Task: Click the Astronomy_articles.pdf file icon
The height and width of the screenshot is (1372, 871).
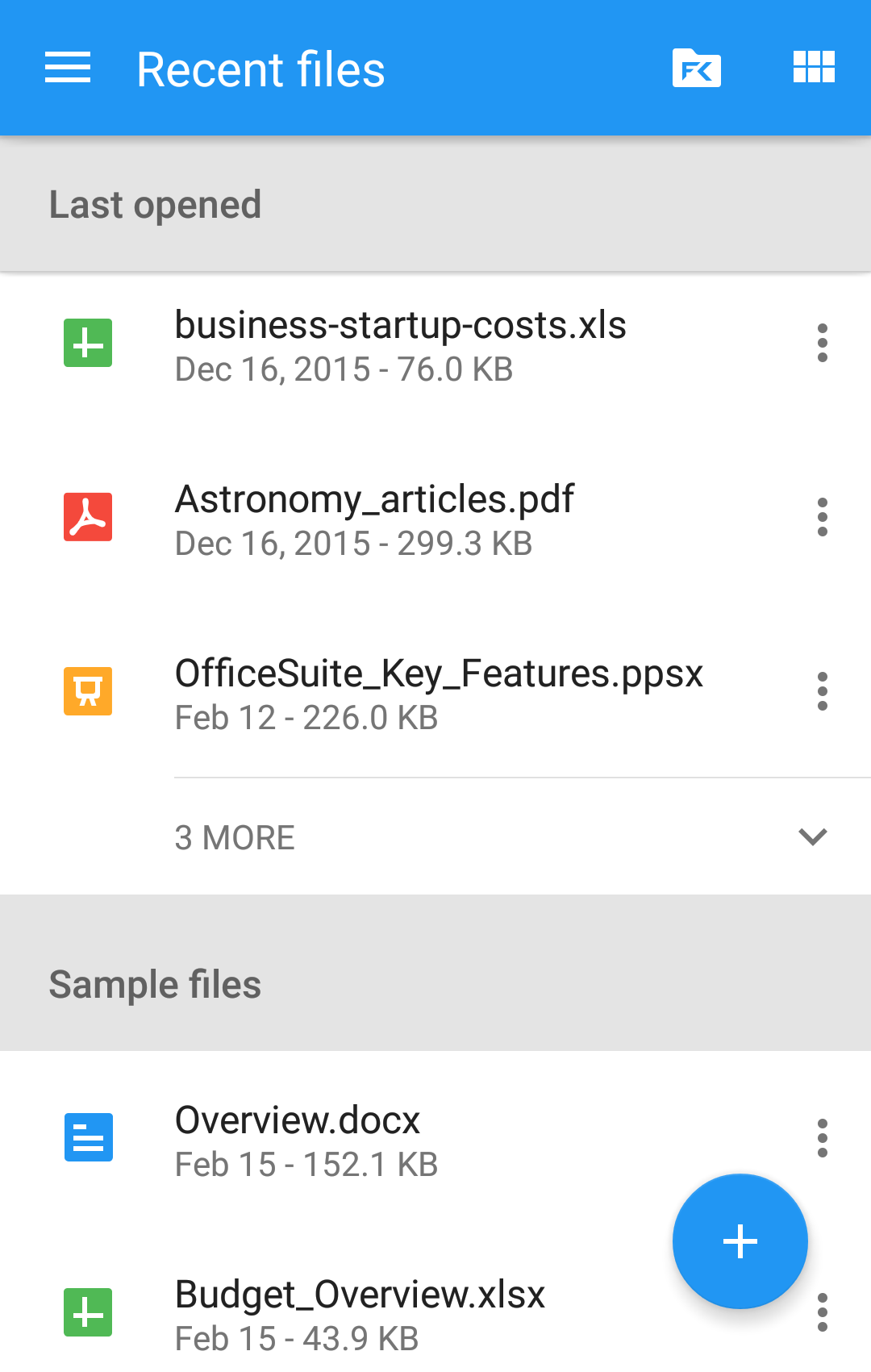Action: click(x=87, y=516)
